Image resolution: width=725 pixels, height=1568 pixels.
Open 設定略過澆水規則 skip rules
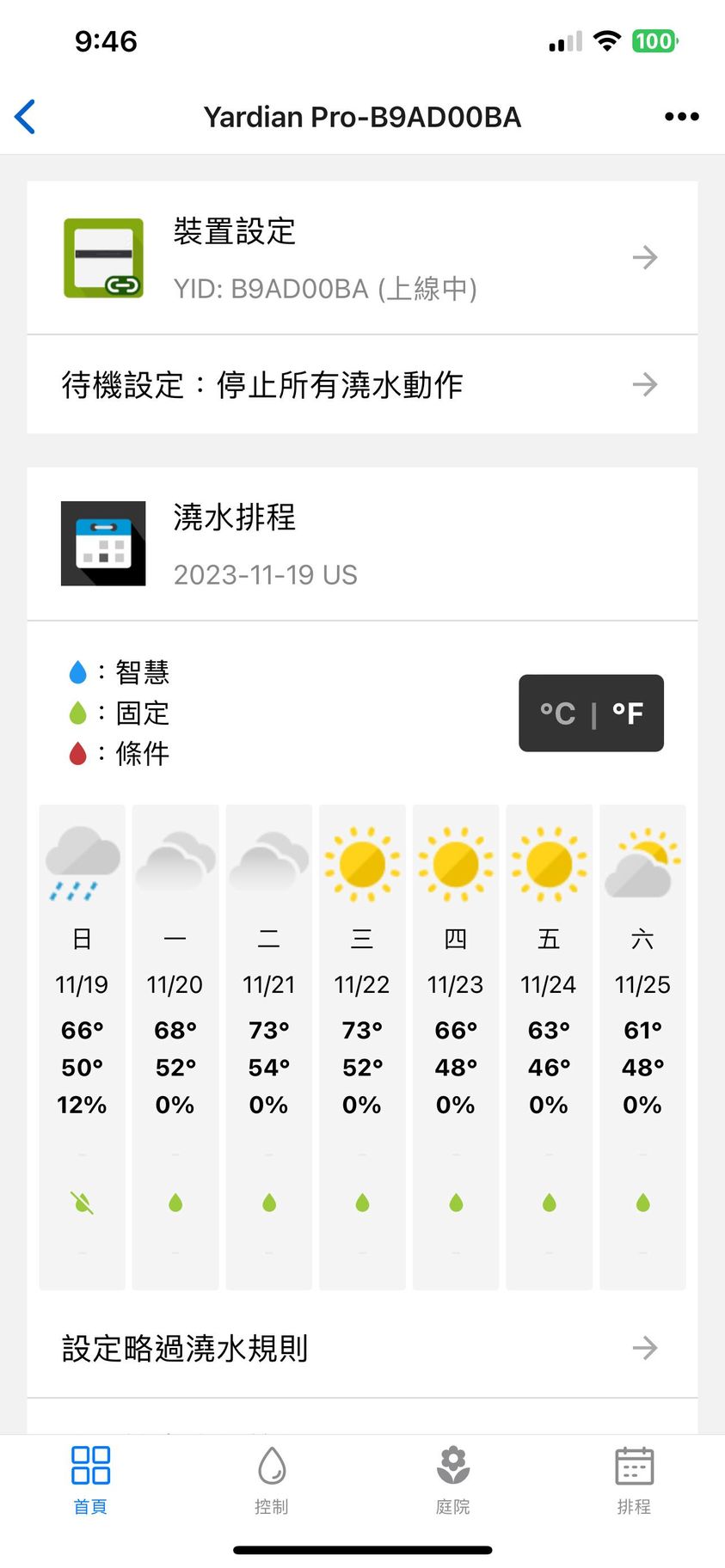tap(361, 1348)
